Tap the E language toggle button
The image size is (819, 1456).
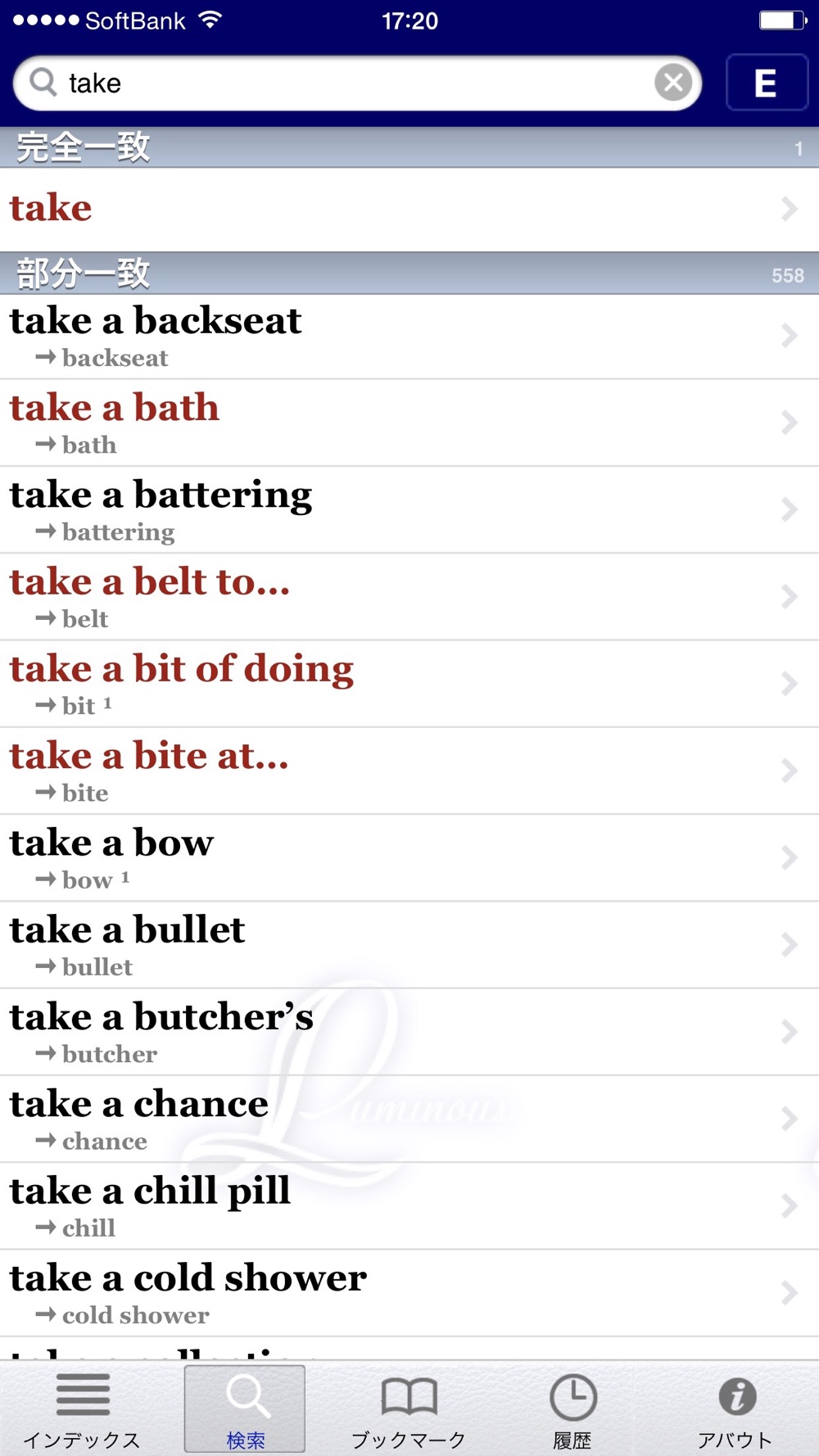(x=766, y=83)
